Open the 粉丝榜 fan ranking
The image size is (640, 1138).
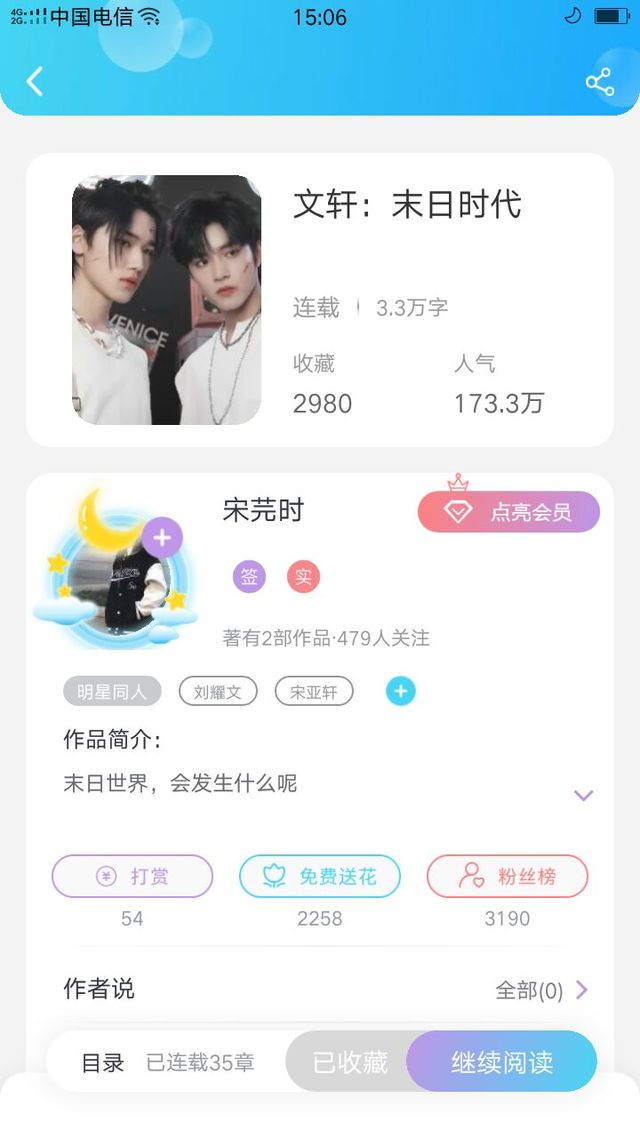(x=507, y=877)
